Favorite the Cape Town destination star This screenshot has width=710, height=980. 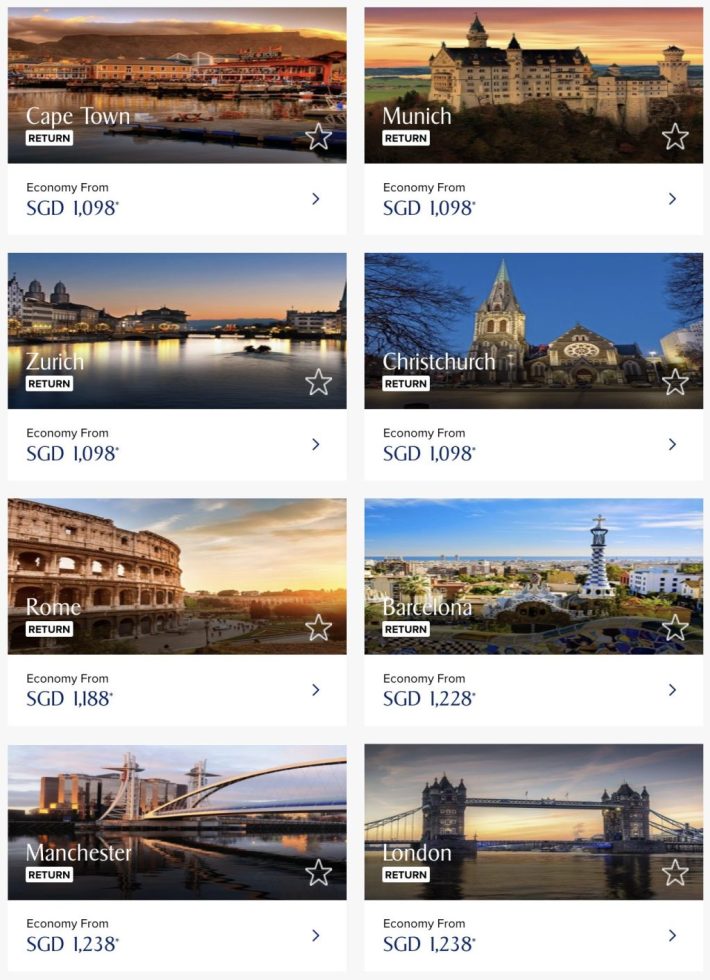click(x=319, y=136)
